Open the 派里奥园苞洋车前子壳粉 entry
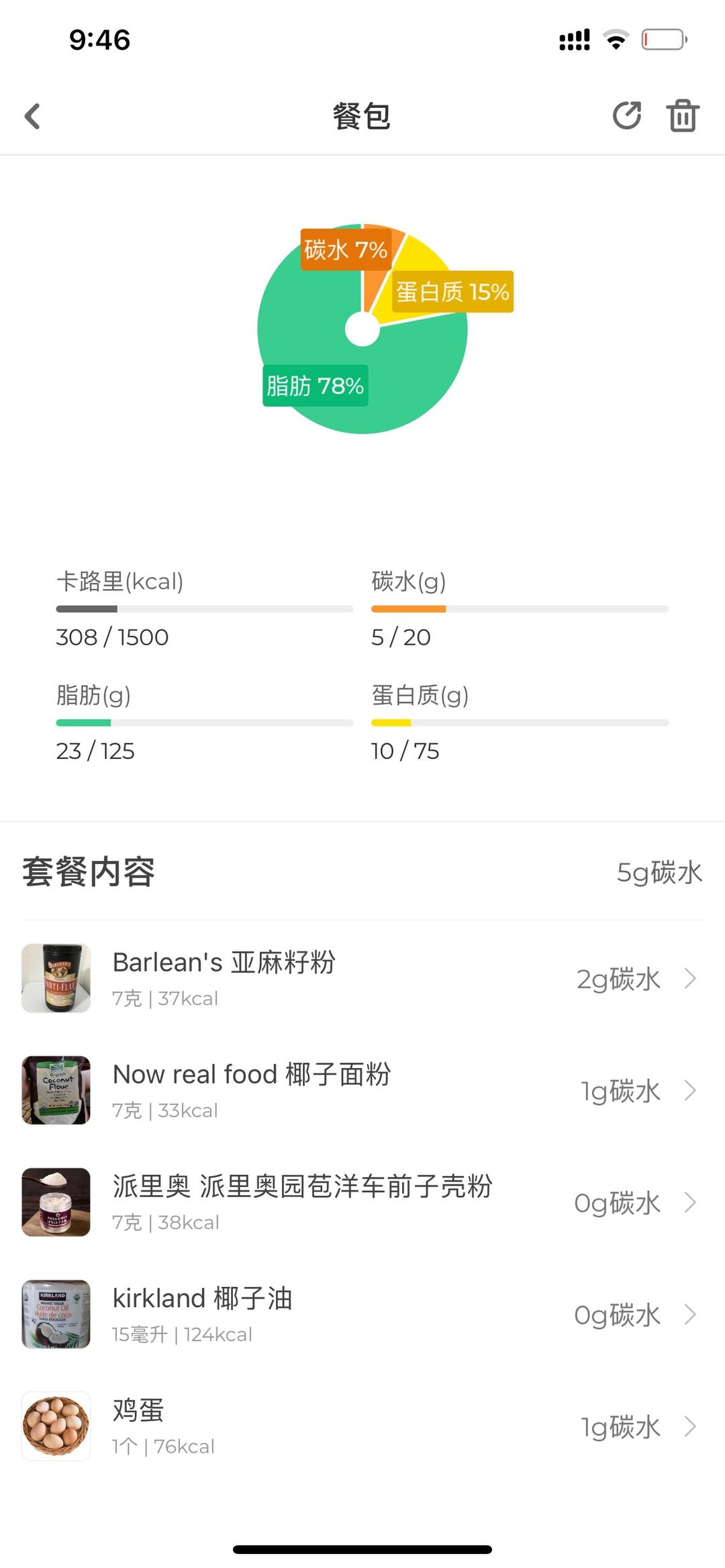The image size is (725, 1568). tap(691, 1203)
